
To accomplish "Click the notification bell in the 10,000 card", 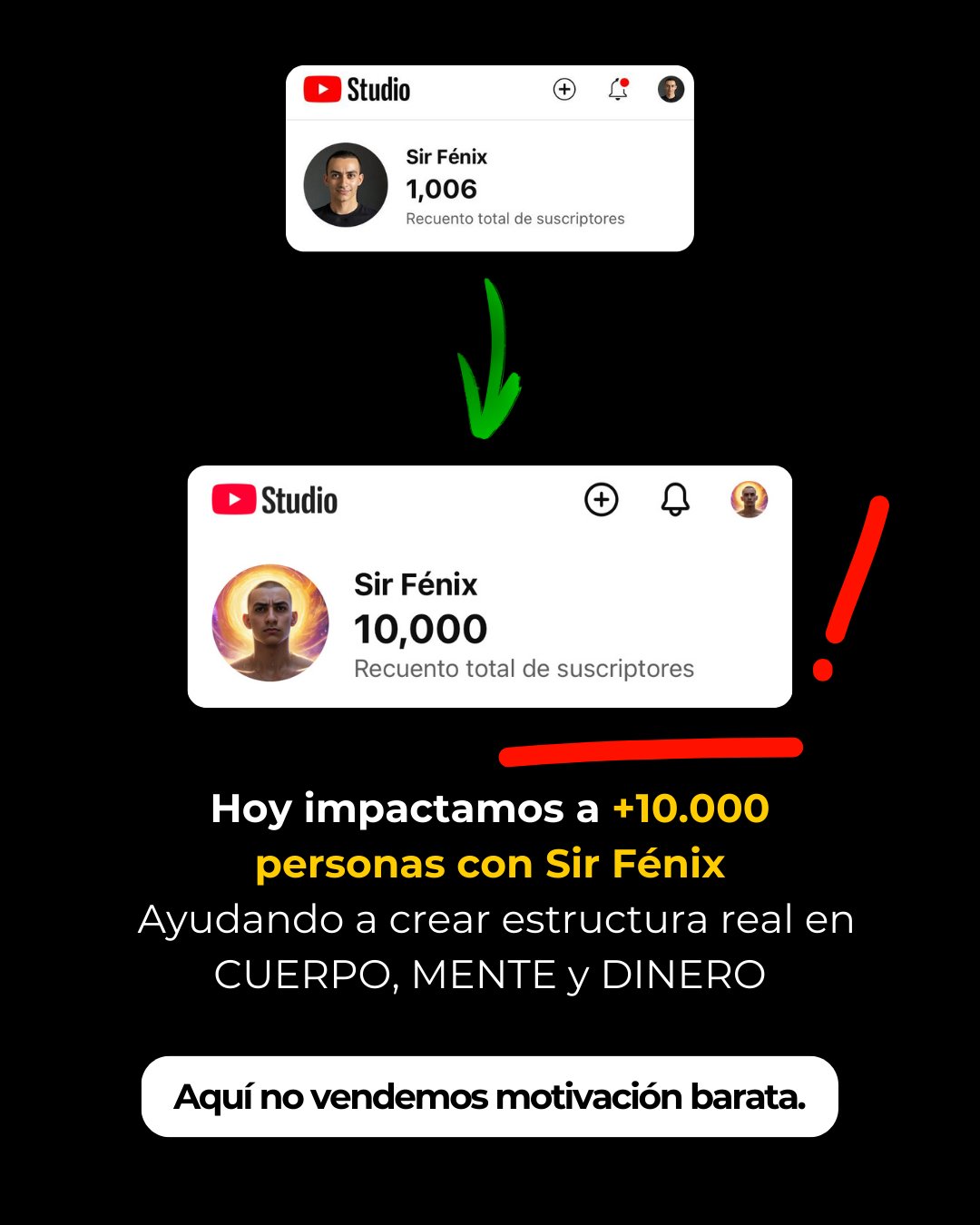I will pos(675,500).
